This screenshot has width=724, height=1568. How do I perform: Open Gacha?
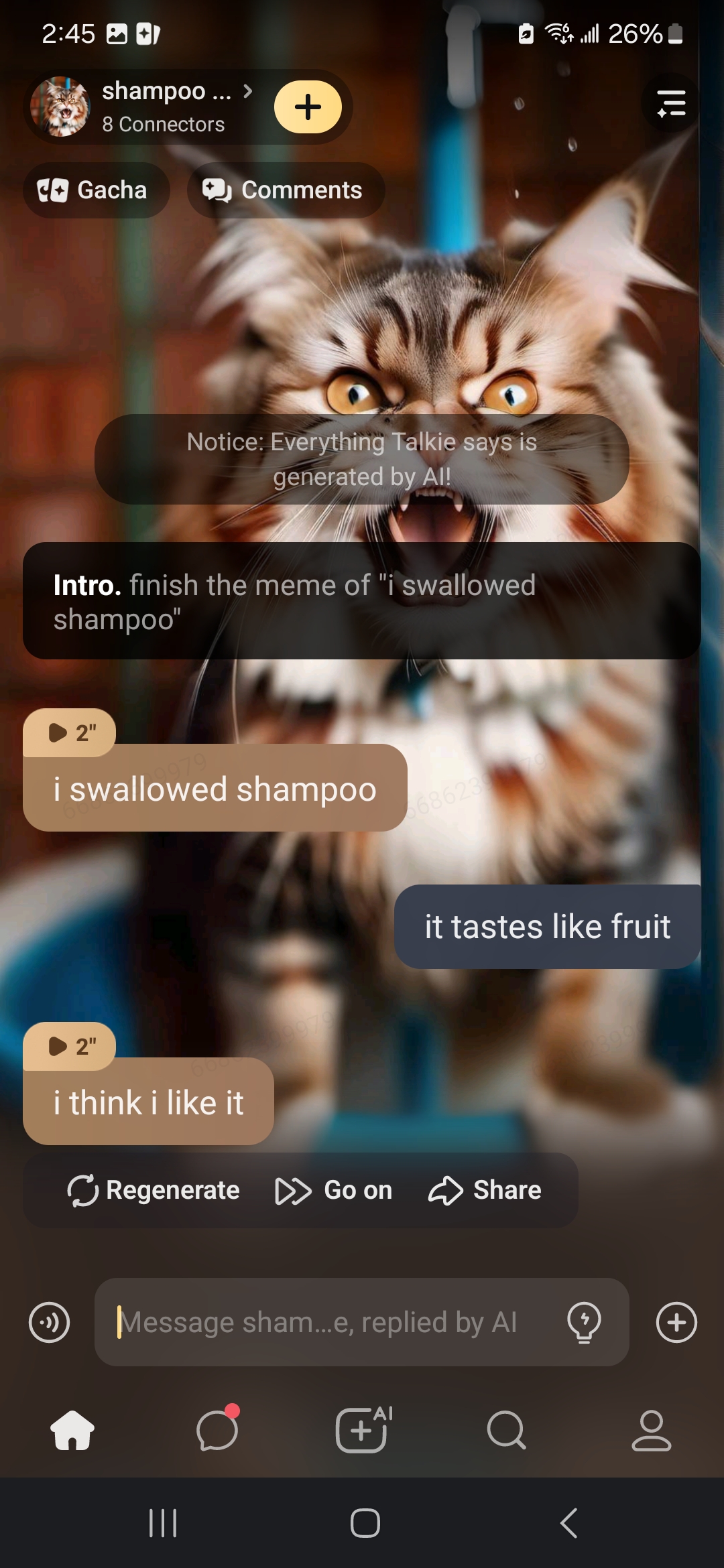95,190
